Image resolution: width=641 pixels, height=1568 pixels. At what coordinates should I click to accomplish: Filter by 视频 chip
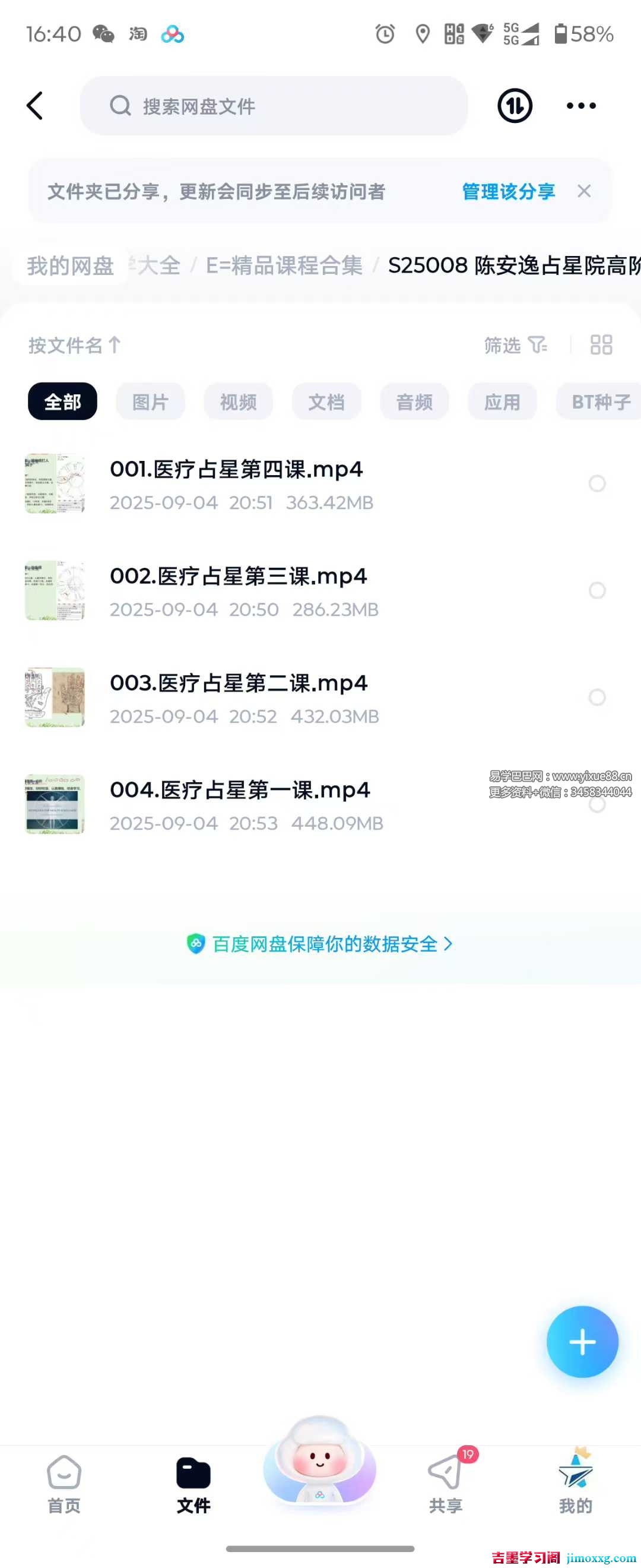[x=238, y=402]
